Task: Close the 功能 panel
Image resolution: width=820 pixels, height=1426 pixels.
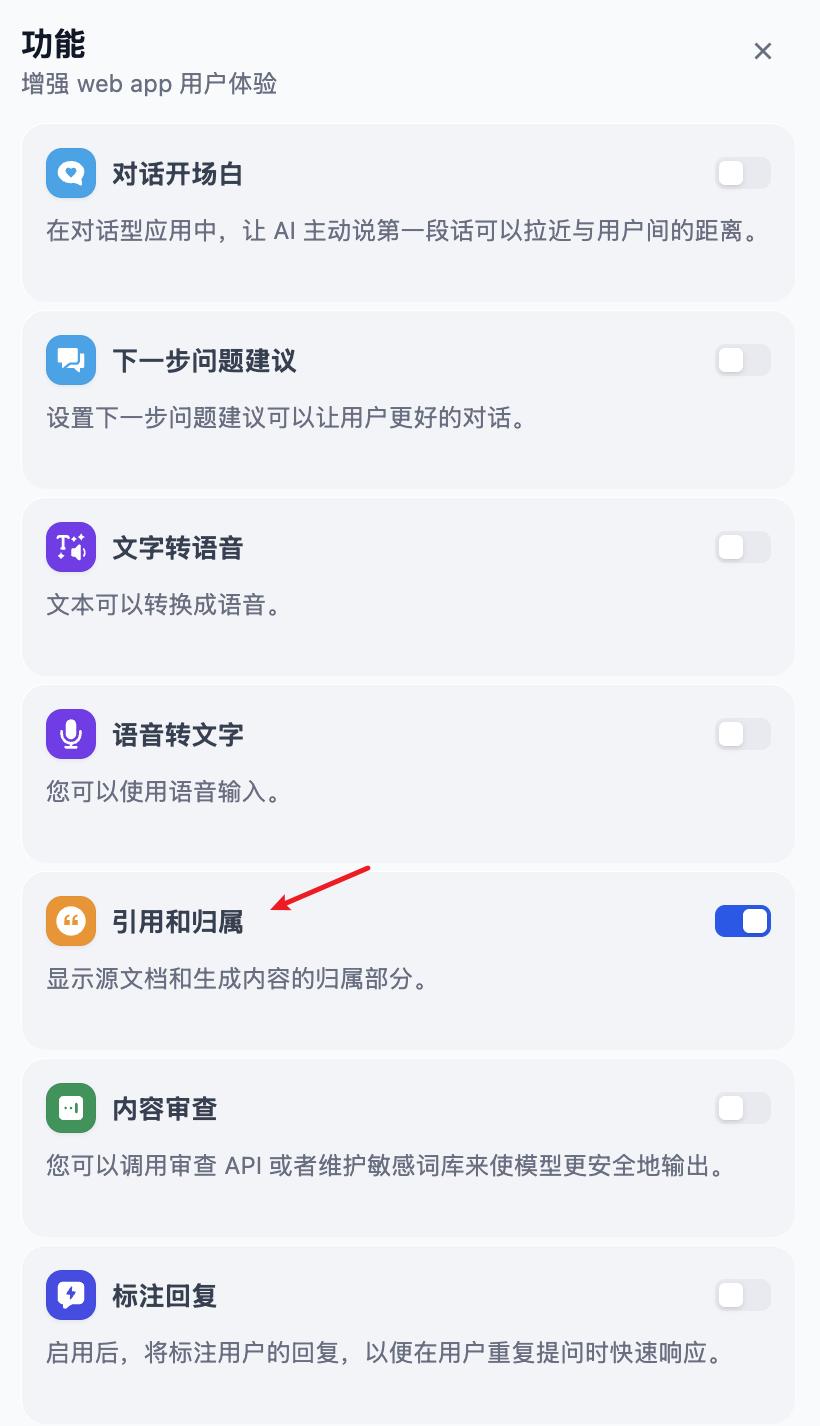Action: [763, 50]
